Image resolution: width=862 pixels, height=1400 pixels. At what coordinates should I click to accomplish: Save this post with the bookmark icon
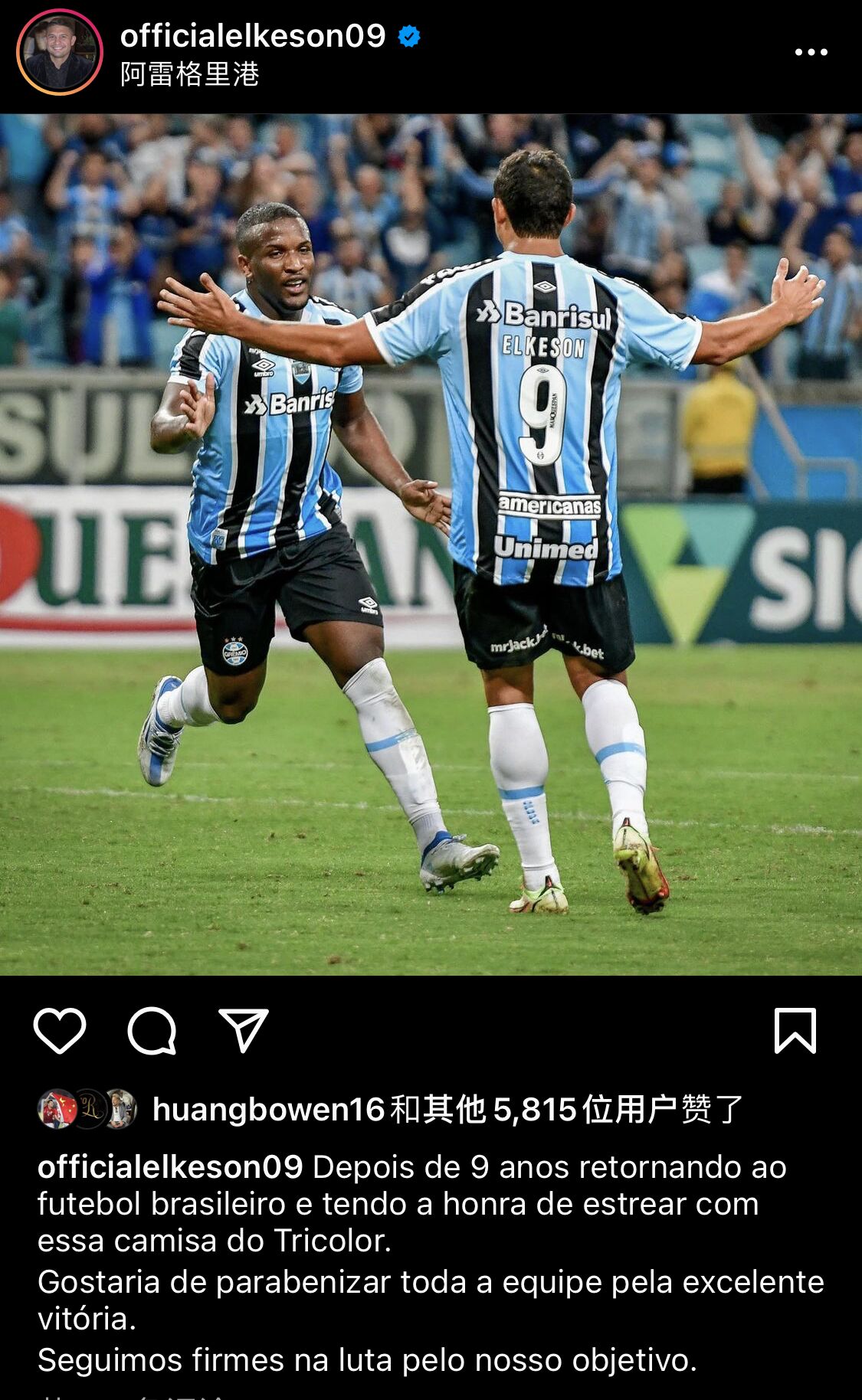tap(795, 1031)
